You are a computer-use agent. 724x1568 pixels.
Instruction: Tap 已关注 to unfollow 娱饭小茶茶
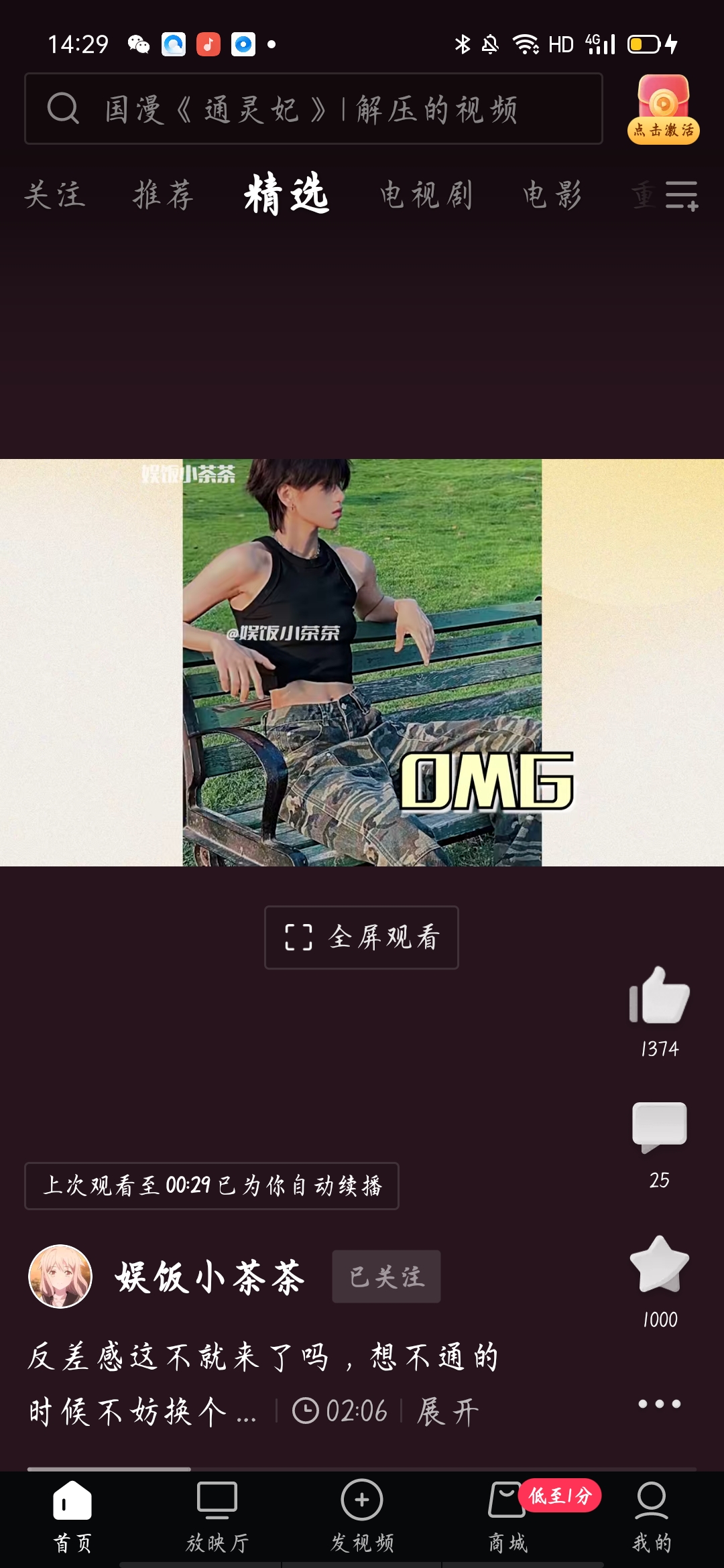(386, 1277)
